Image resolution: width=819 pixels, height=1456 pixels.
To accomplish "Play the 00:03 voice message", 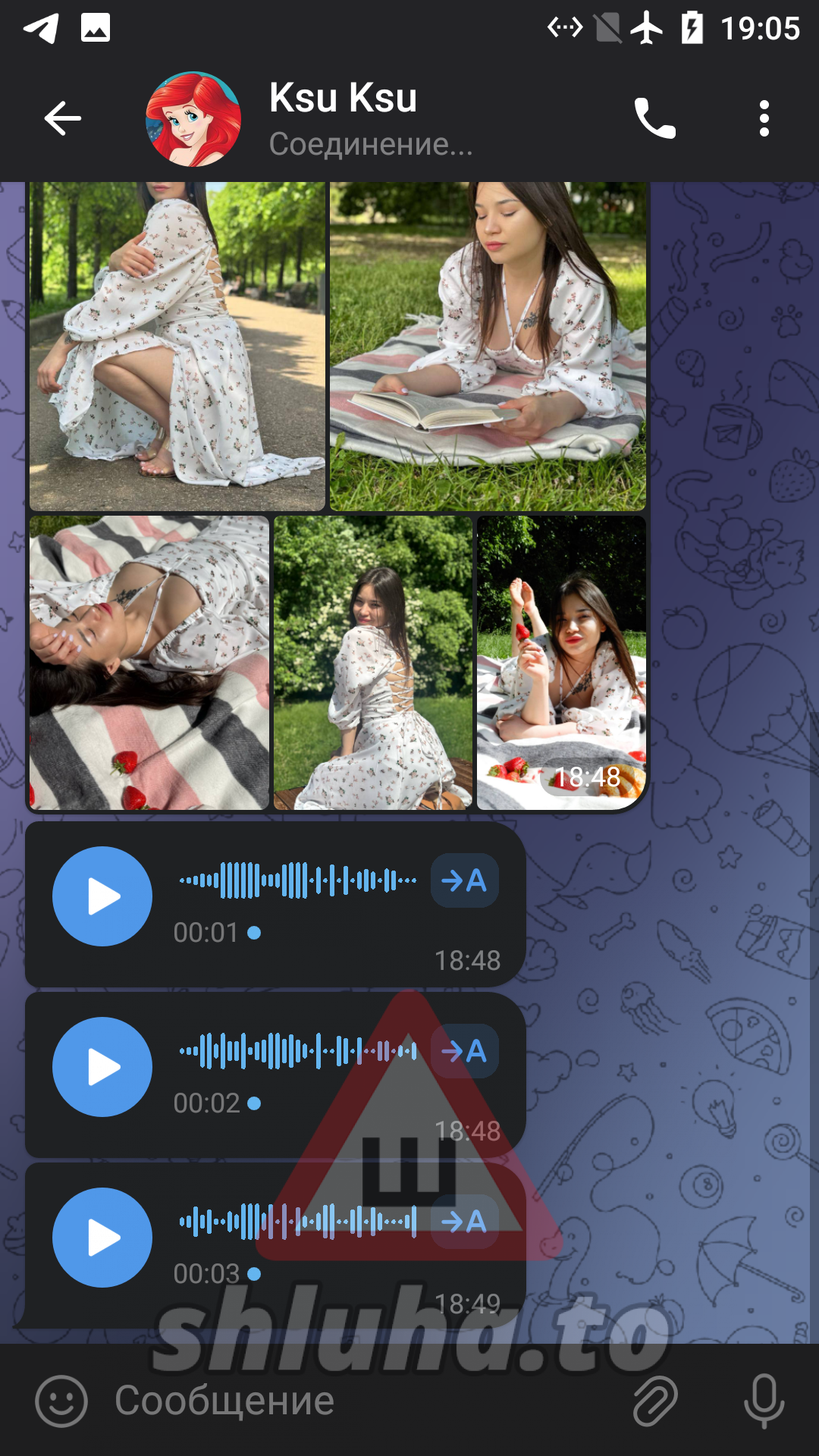I will (x=102, y=1238).
